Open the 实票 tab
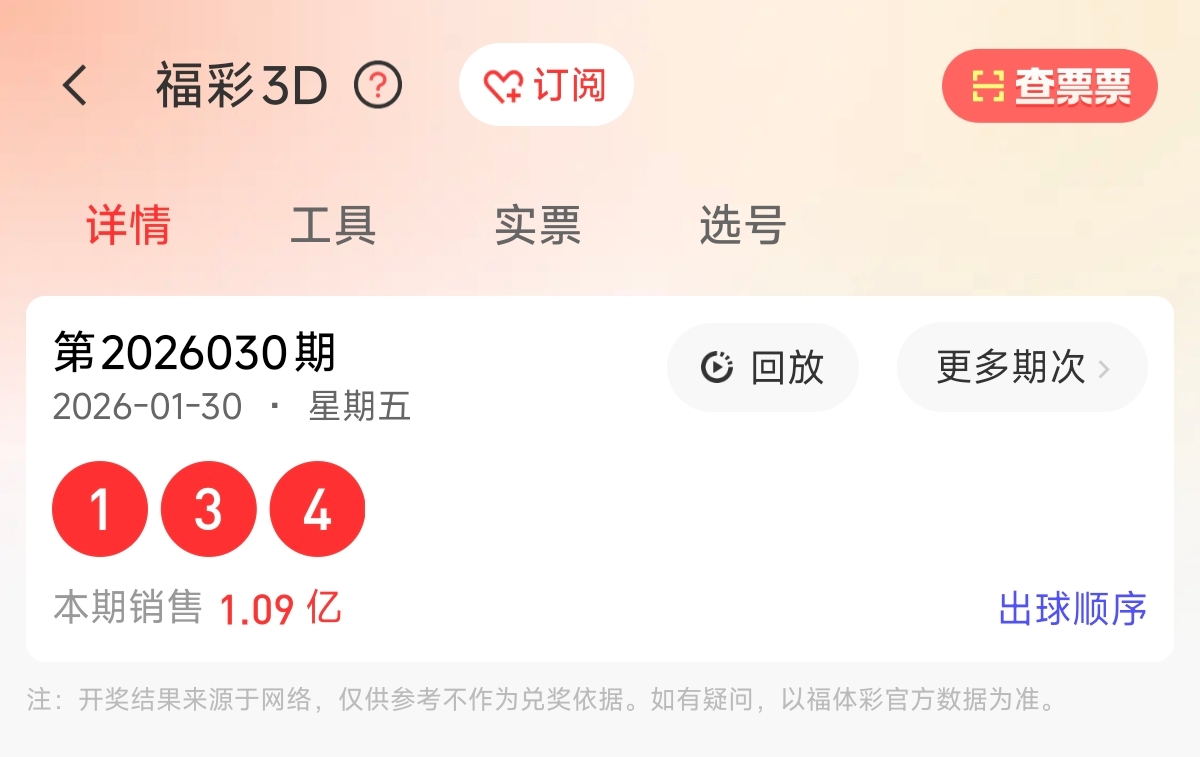The image size is (1200, 757). 538,226
